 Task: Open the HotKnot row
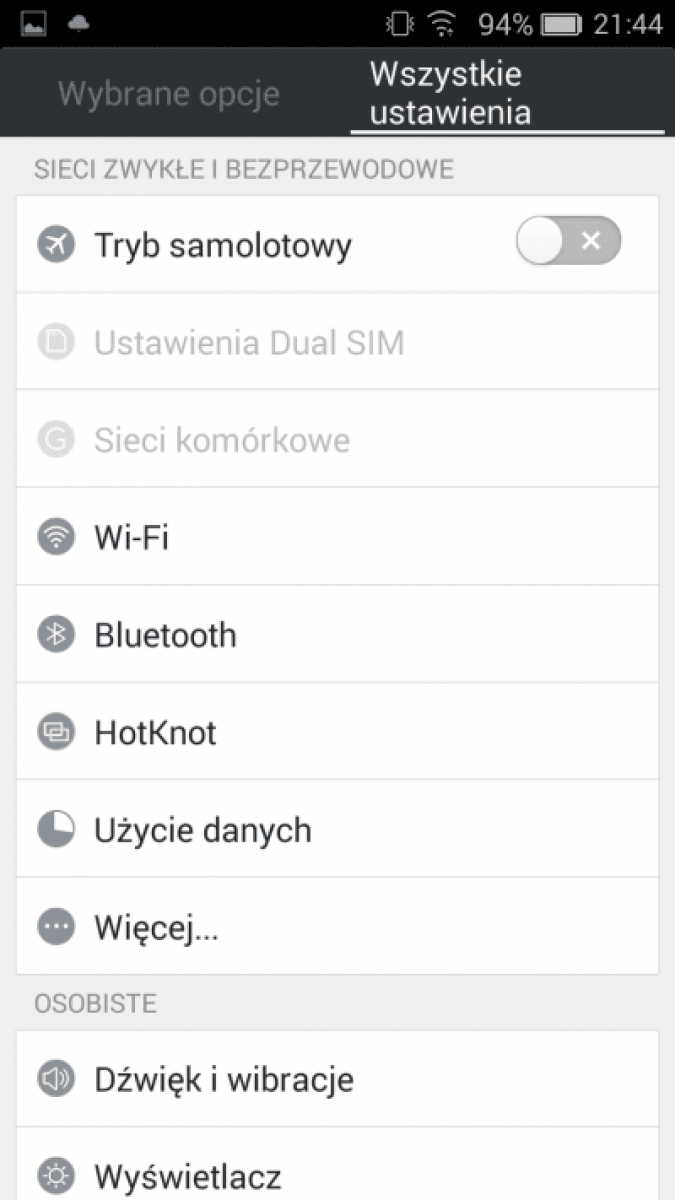(x=337, y=732)
